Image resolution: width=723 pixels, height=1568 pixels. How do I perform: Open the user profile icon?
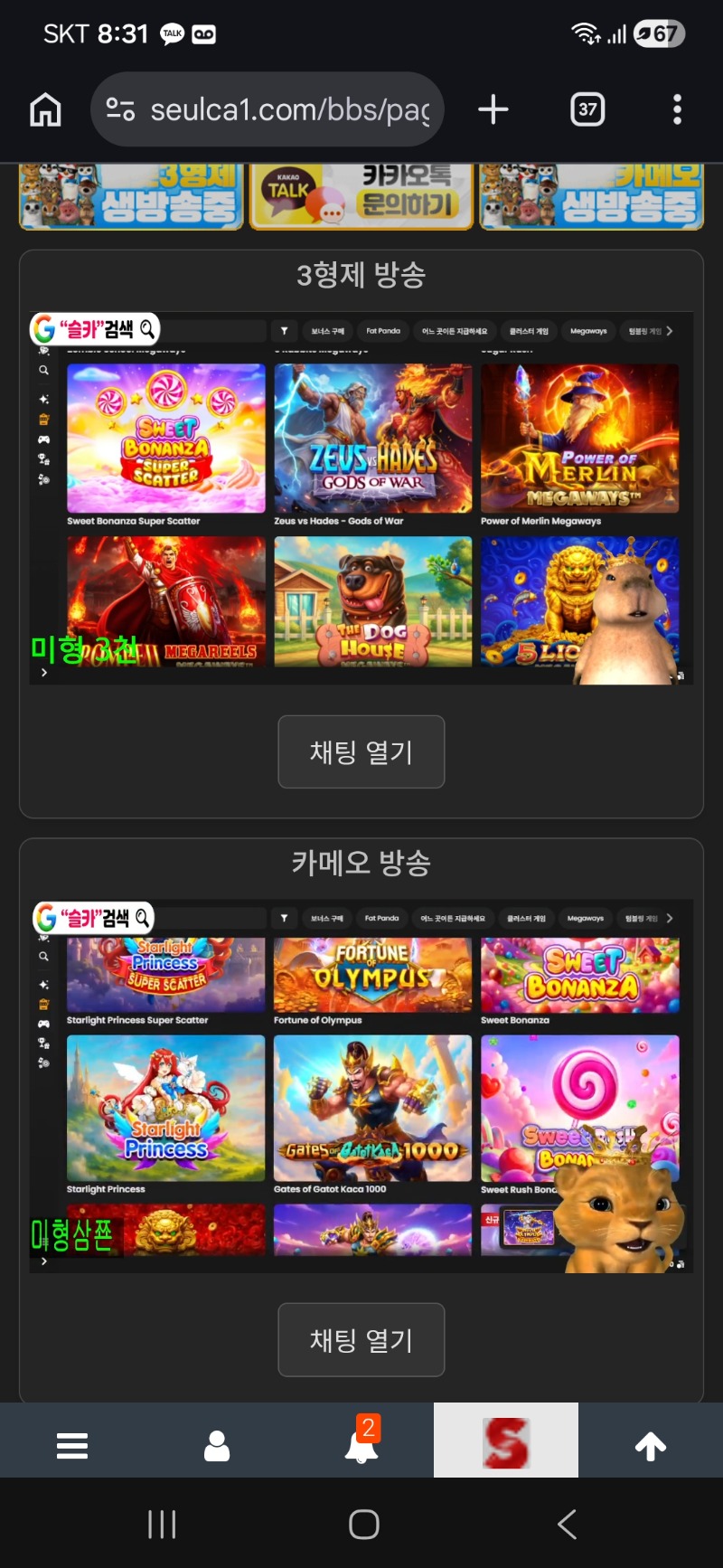coord(217,1446)
